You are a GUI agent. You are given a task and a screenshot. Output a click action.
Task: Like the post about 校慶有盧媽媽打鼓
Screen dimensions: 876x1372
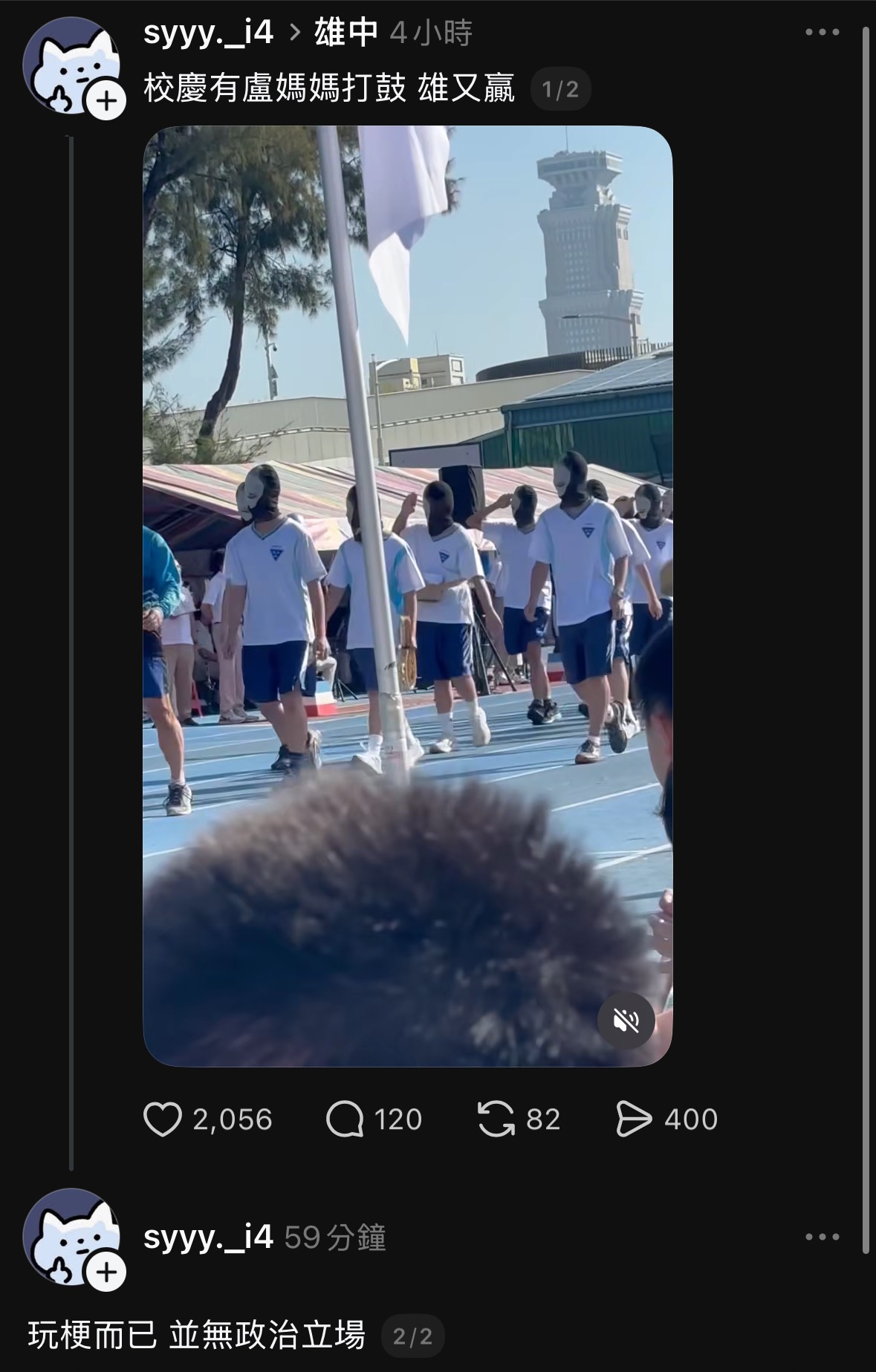pyautogui.click(x=163, y=1119)
